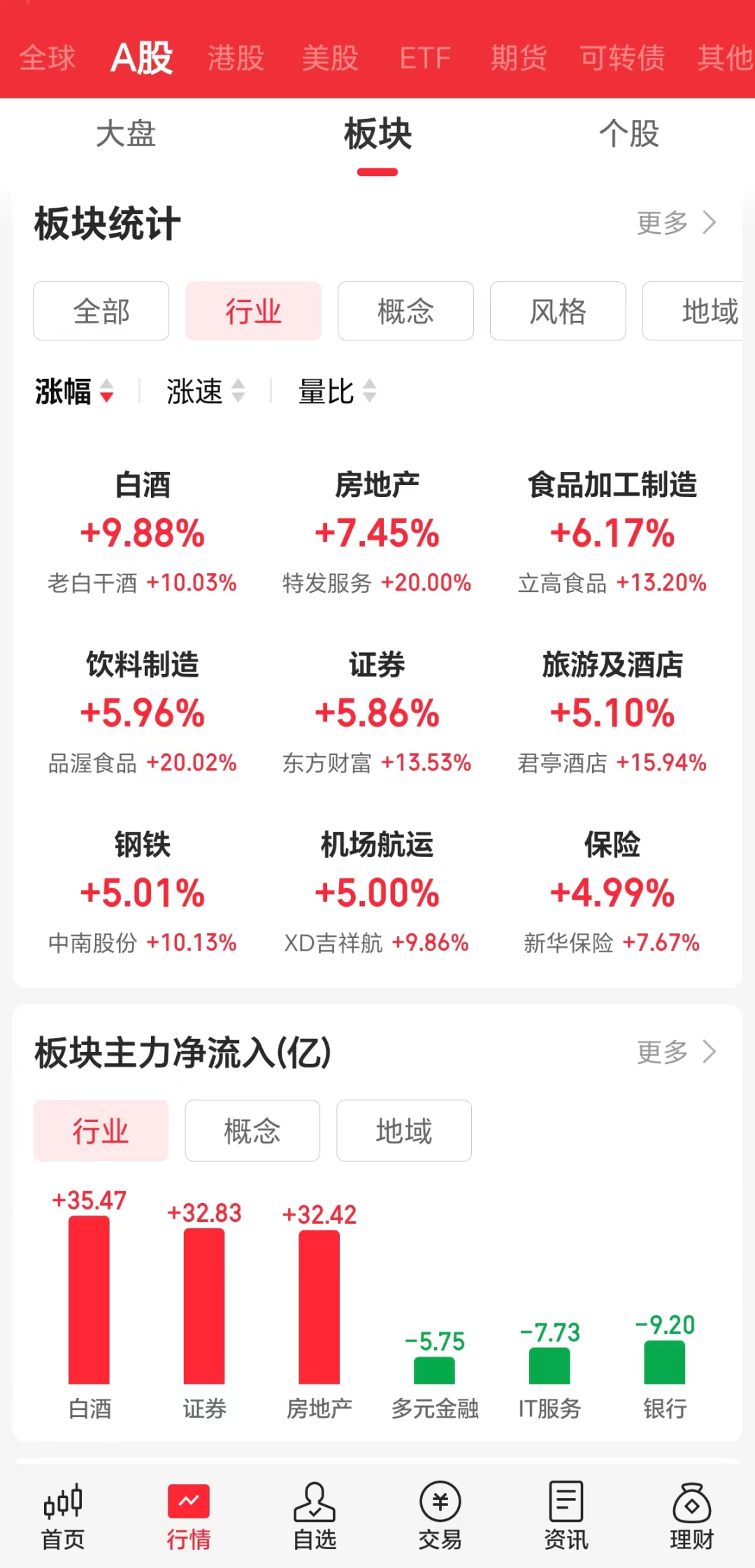755x1568 pixels.
Task: Switch to the 港股 market tab
Action: click(236, 58)
